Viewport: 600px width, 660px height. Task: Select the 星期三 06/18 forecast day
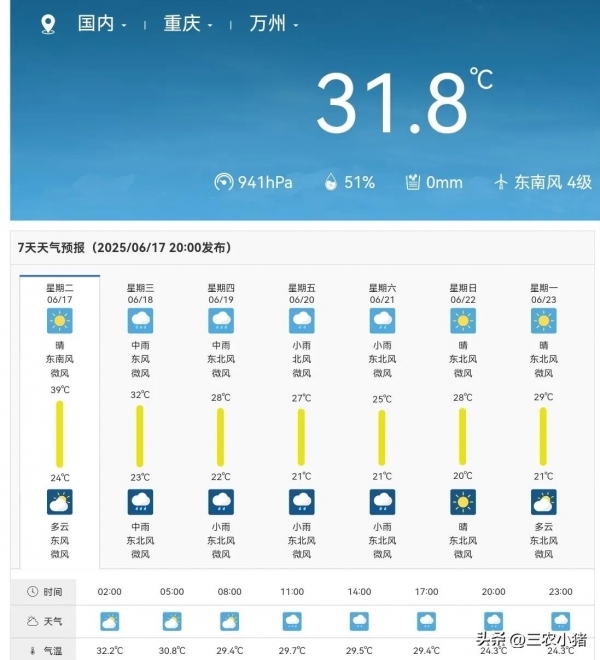(x=141, y=294)
